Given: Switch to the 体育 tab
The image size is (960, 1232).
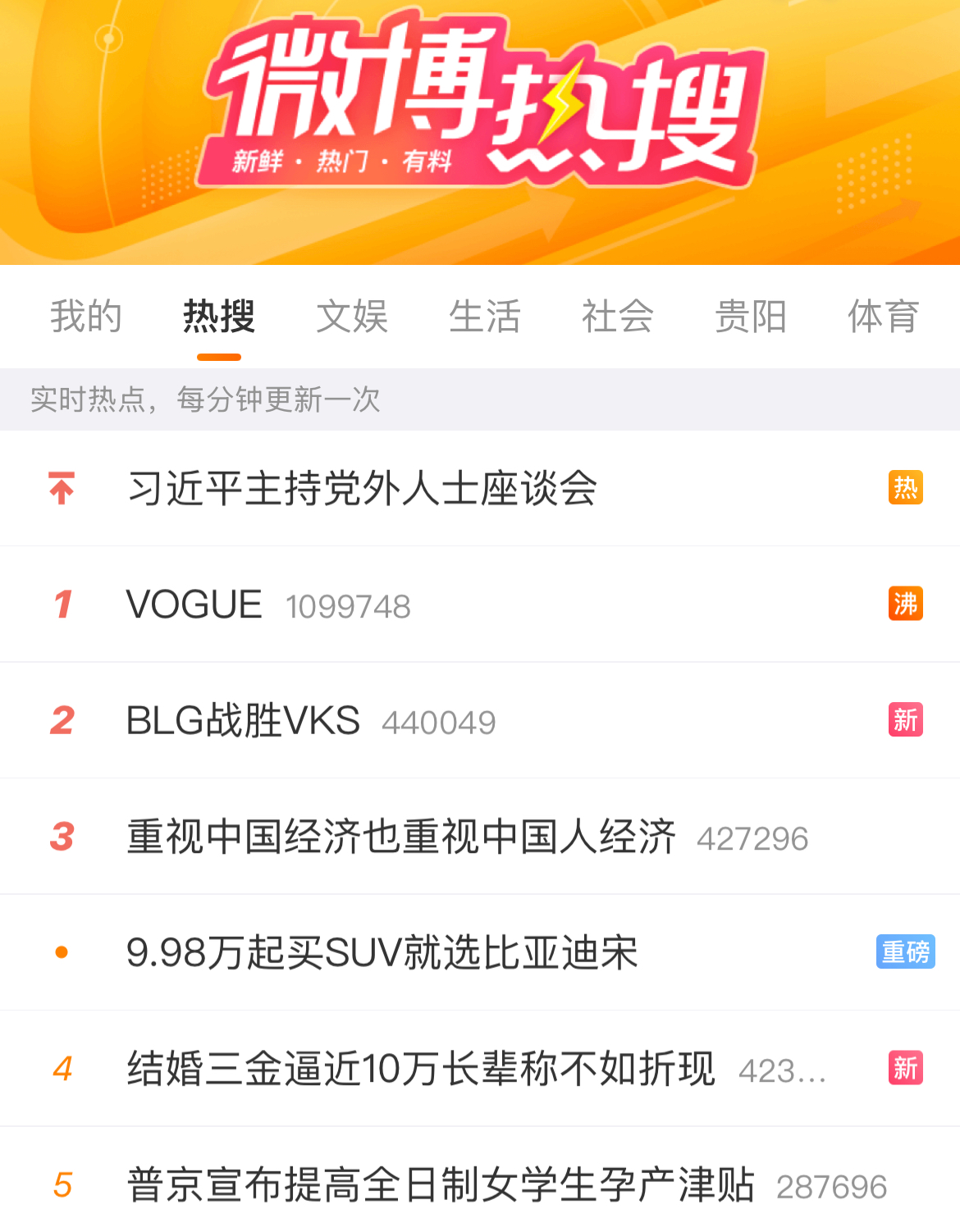Looking at the screenshot, I should [883, 317].
